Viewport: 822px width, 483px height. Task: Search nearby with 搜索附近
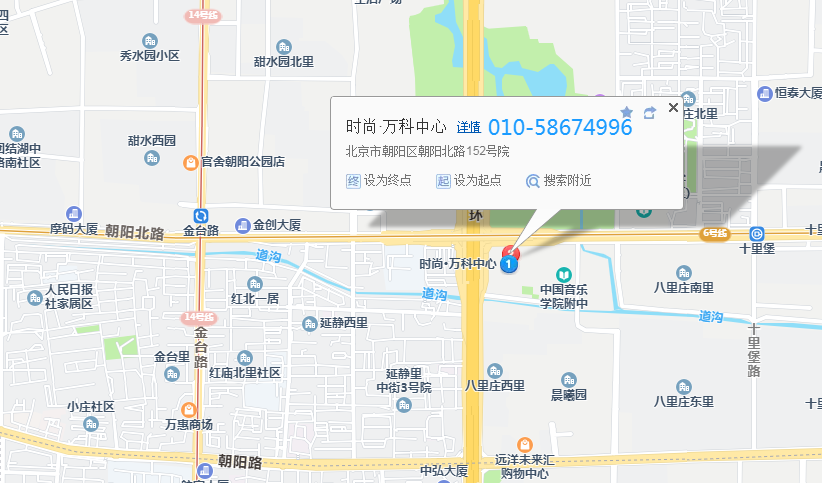pyautogui.click(x=559, y=181)
